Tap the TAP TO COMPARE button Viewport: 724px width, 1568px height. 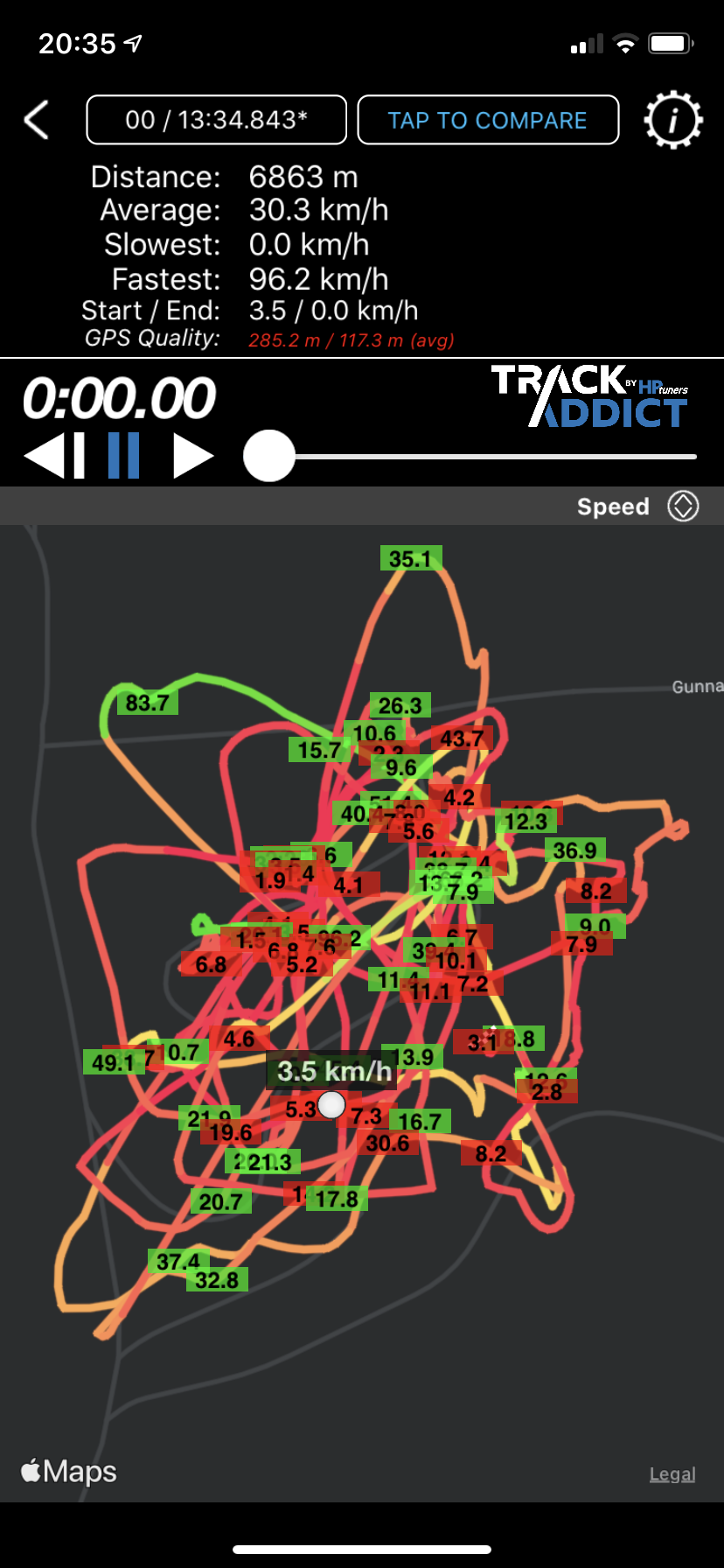(x=488, y=120)
